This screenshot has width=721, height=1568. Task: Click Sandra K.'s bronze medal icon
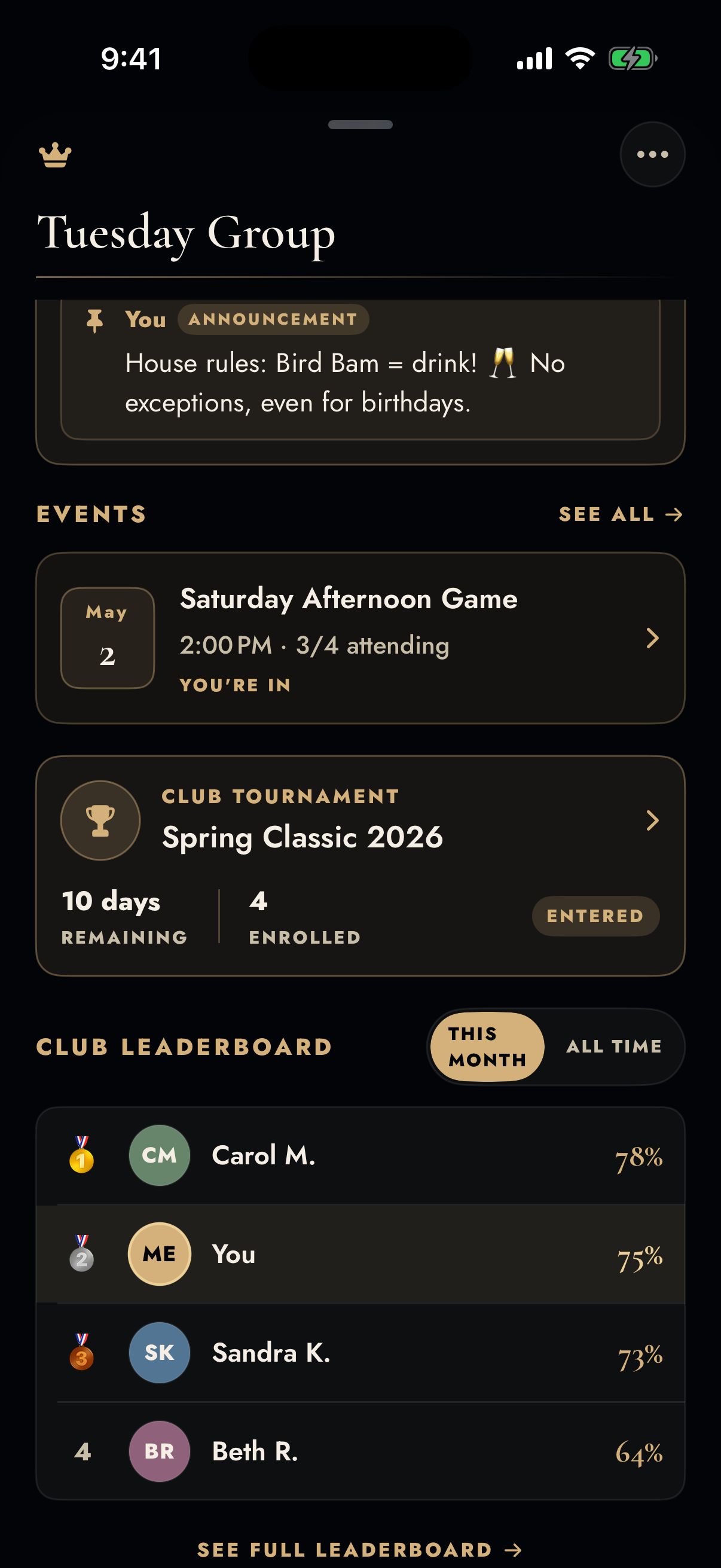[x=81, y=1353]
